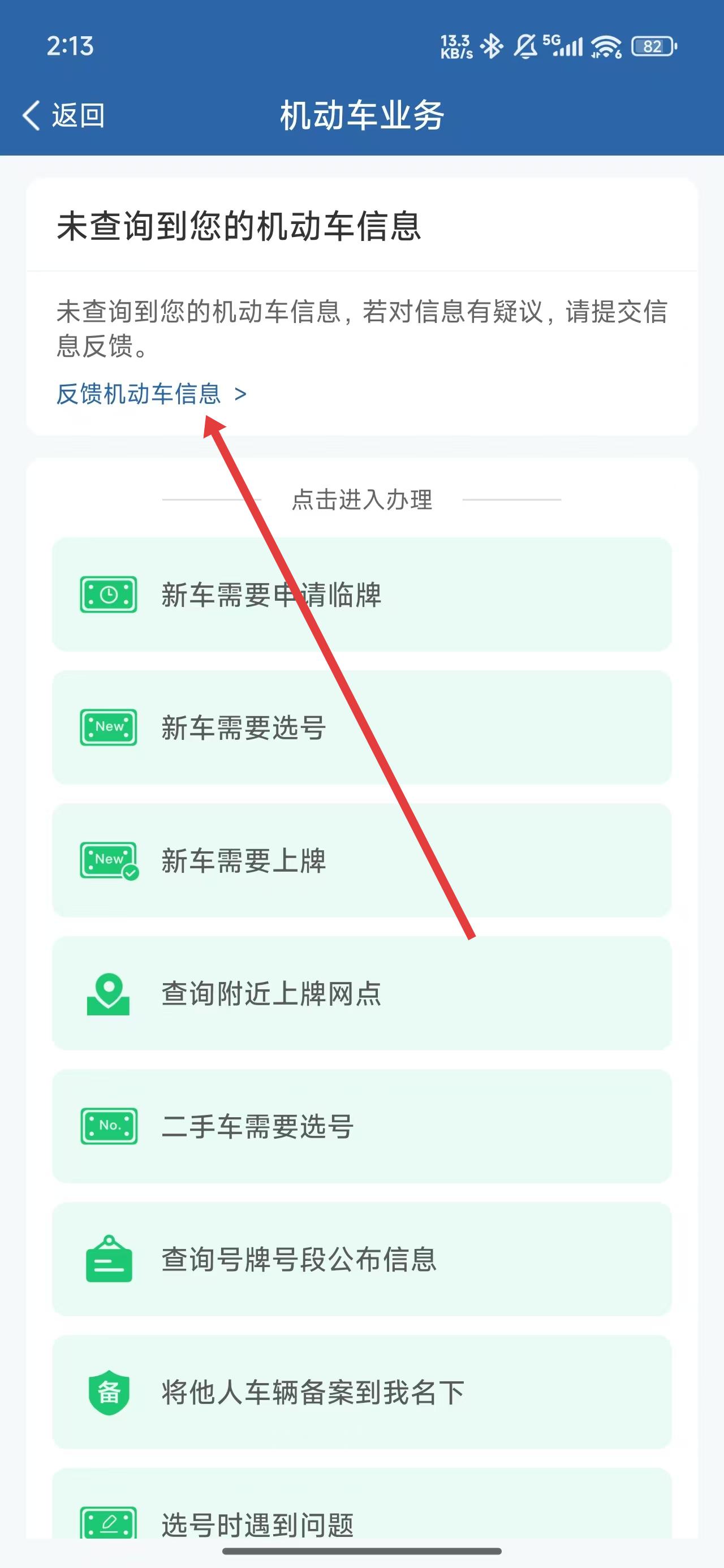Screen dimensions: 724x1568
Task: Choose 二手车需要选号
Action: click(361, 1126)
